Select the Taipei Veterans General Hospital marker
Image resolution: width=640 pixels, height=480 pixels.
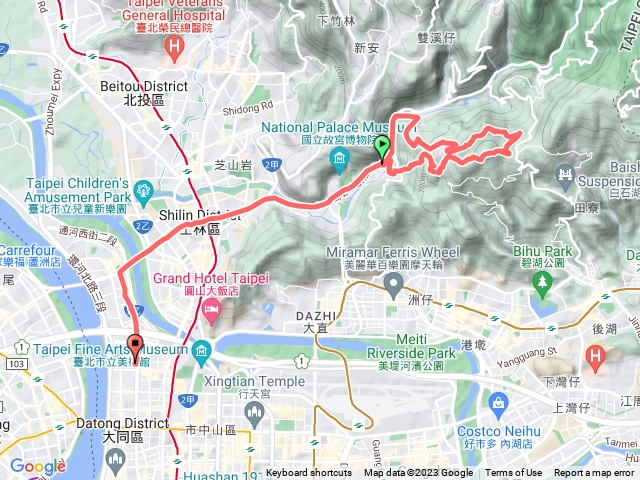(x=176, y=46)
